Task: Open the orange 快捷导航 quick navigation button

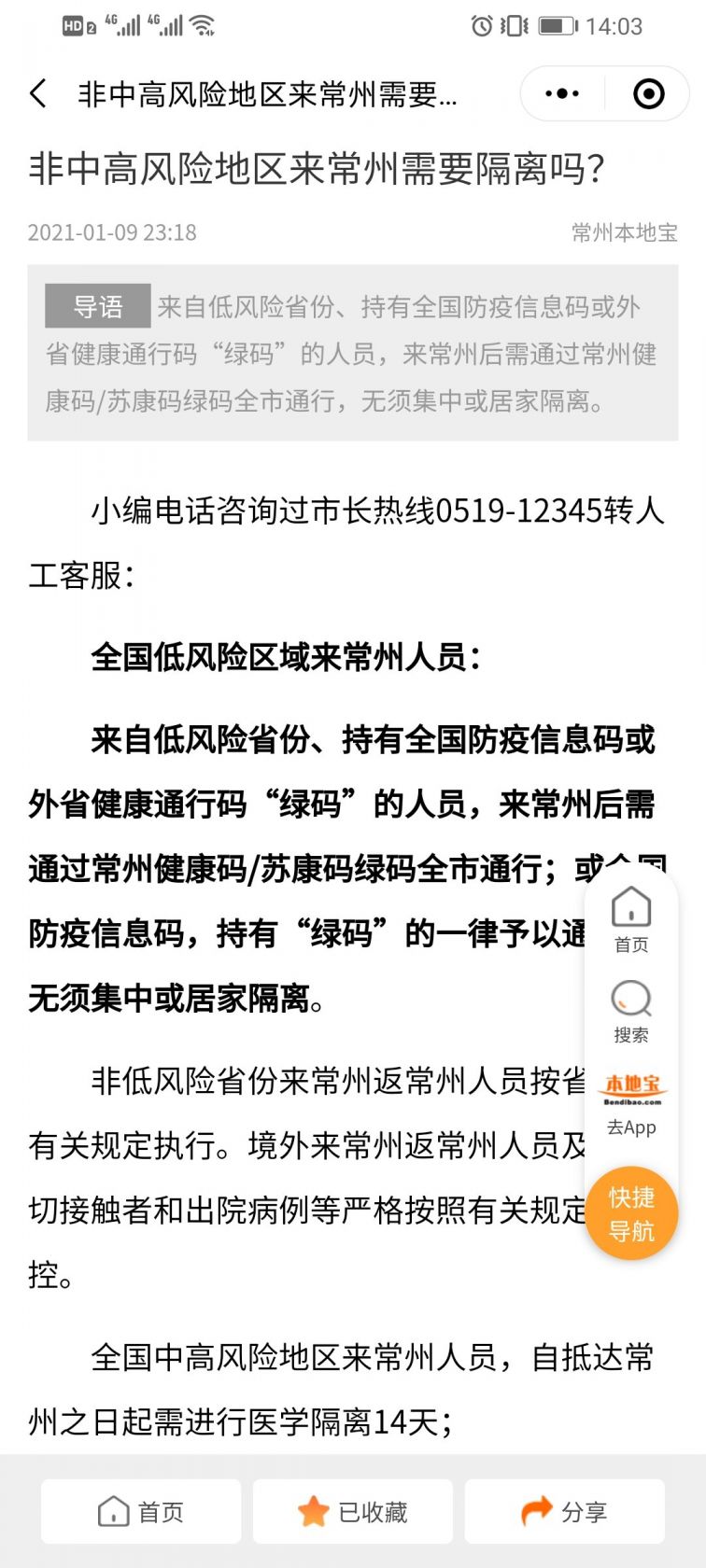Action: click(631, 1213)
